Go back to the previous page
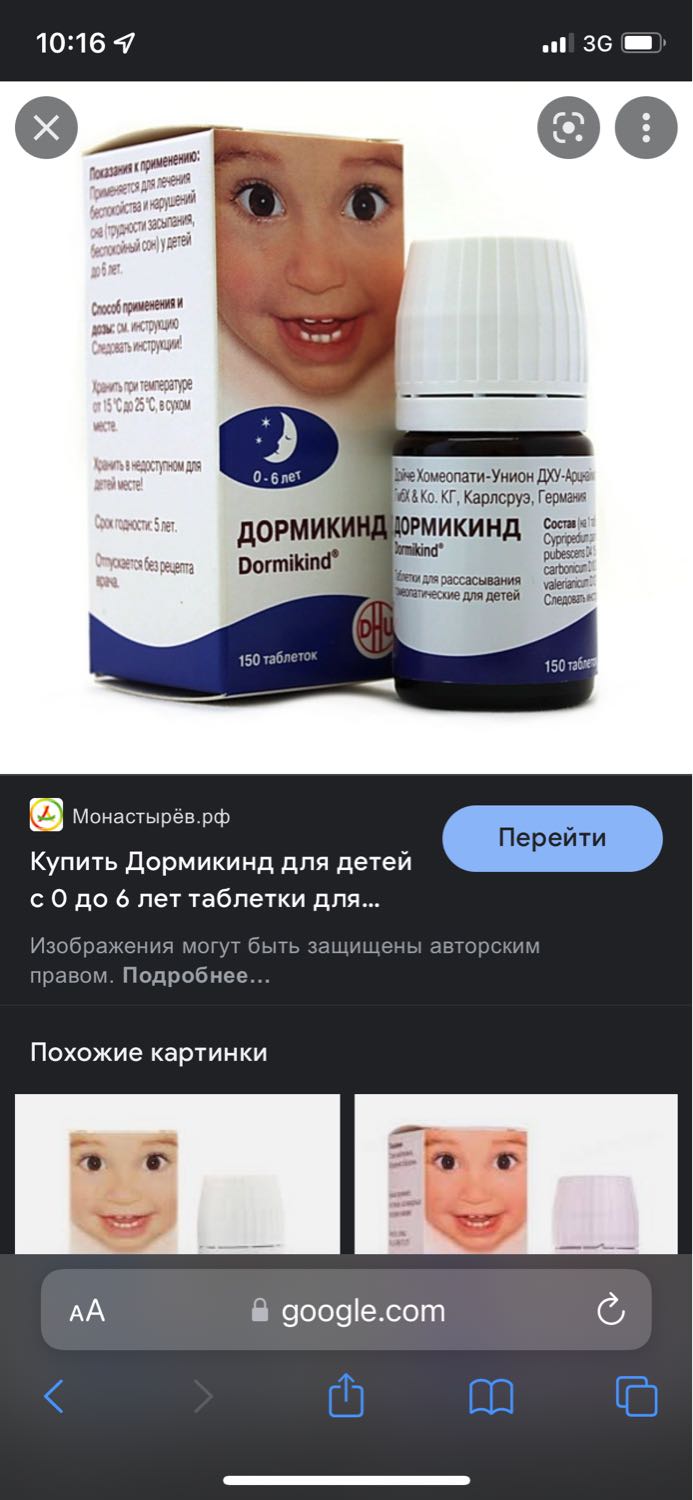This screenshot has height=1500, width=693. point(54,1397)
